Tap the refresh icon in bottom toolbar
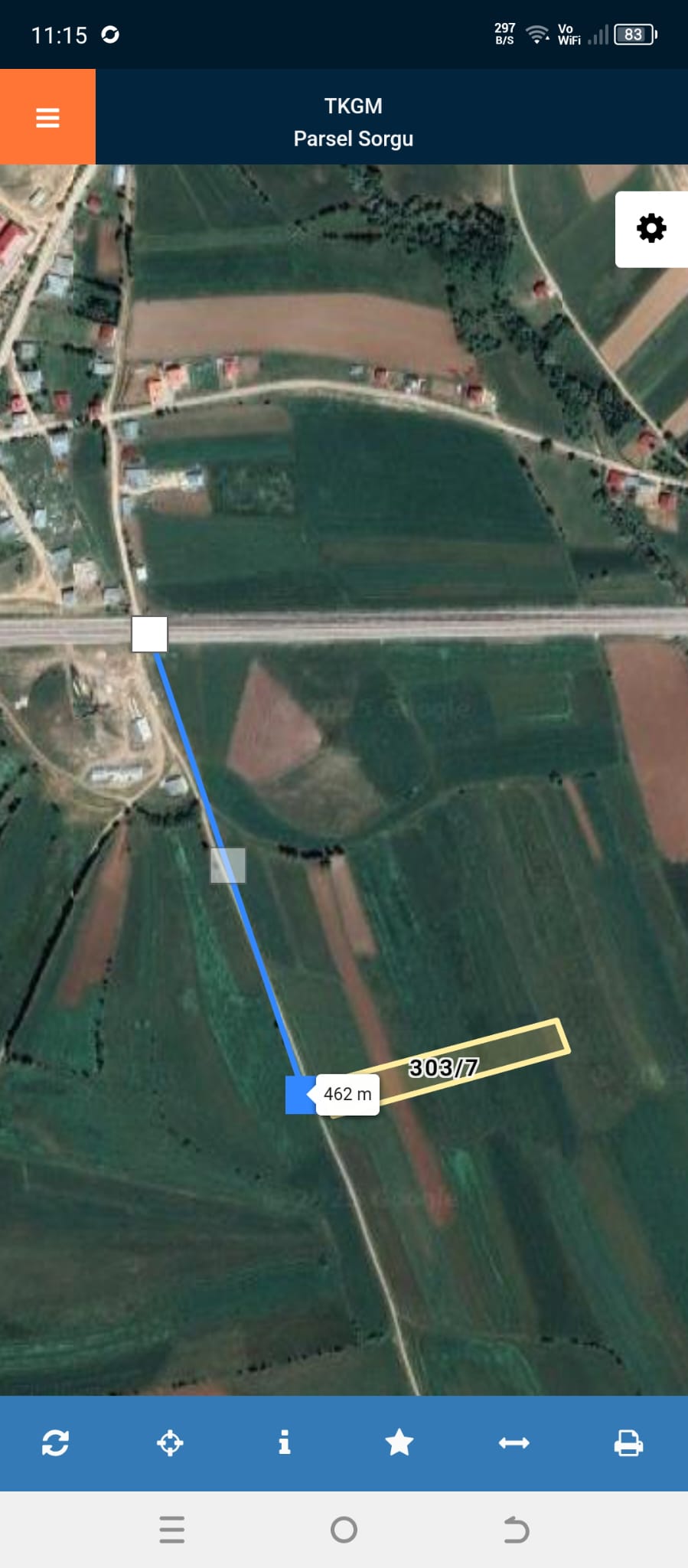 55,1443
